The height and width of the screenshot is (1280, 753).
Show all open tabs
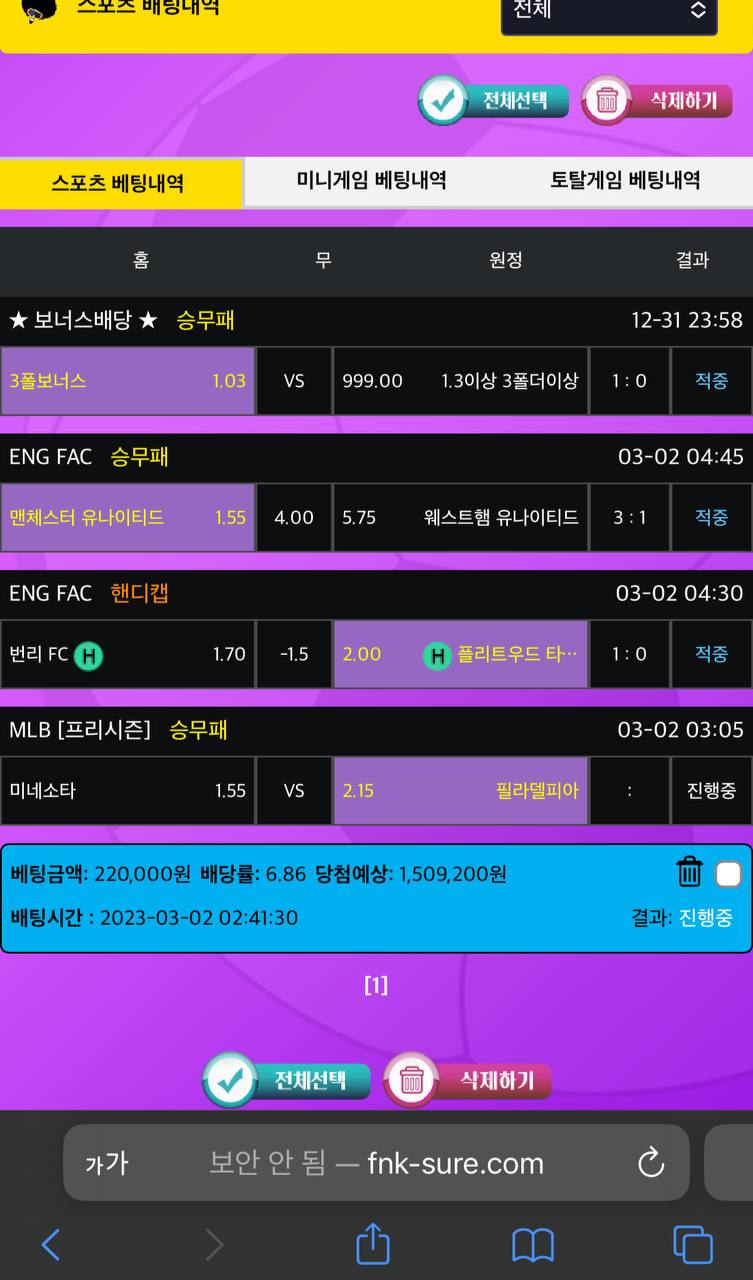click(x=693, y=1245)
